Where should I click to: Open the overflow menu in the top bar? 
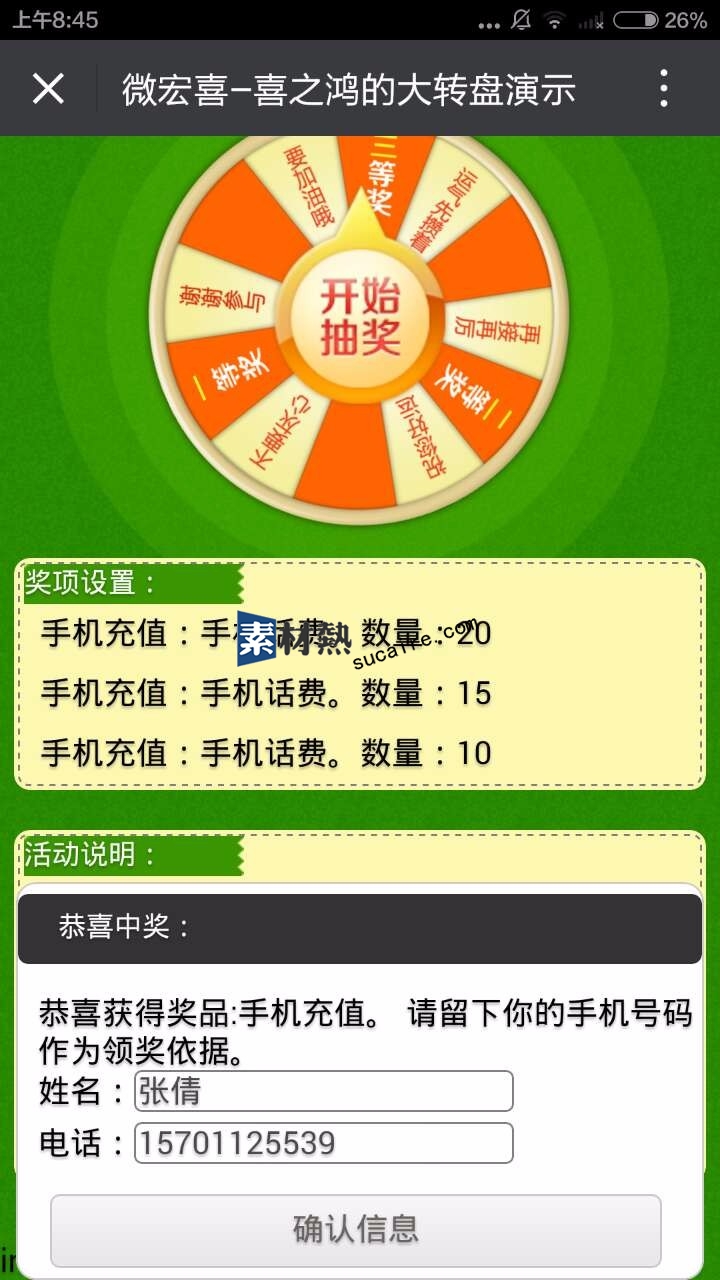coord(664,89)
